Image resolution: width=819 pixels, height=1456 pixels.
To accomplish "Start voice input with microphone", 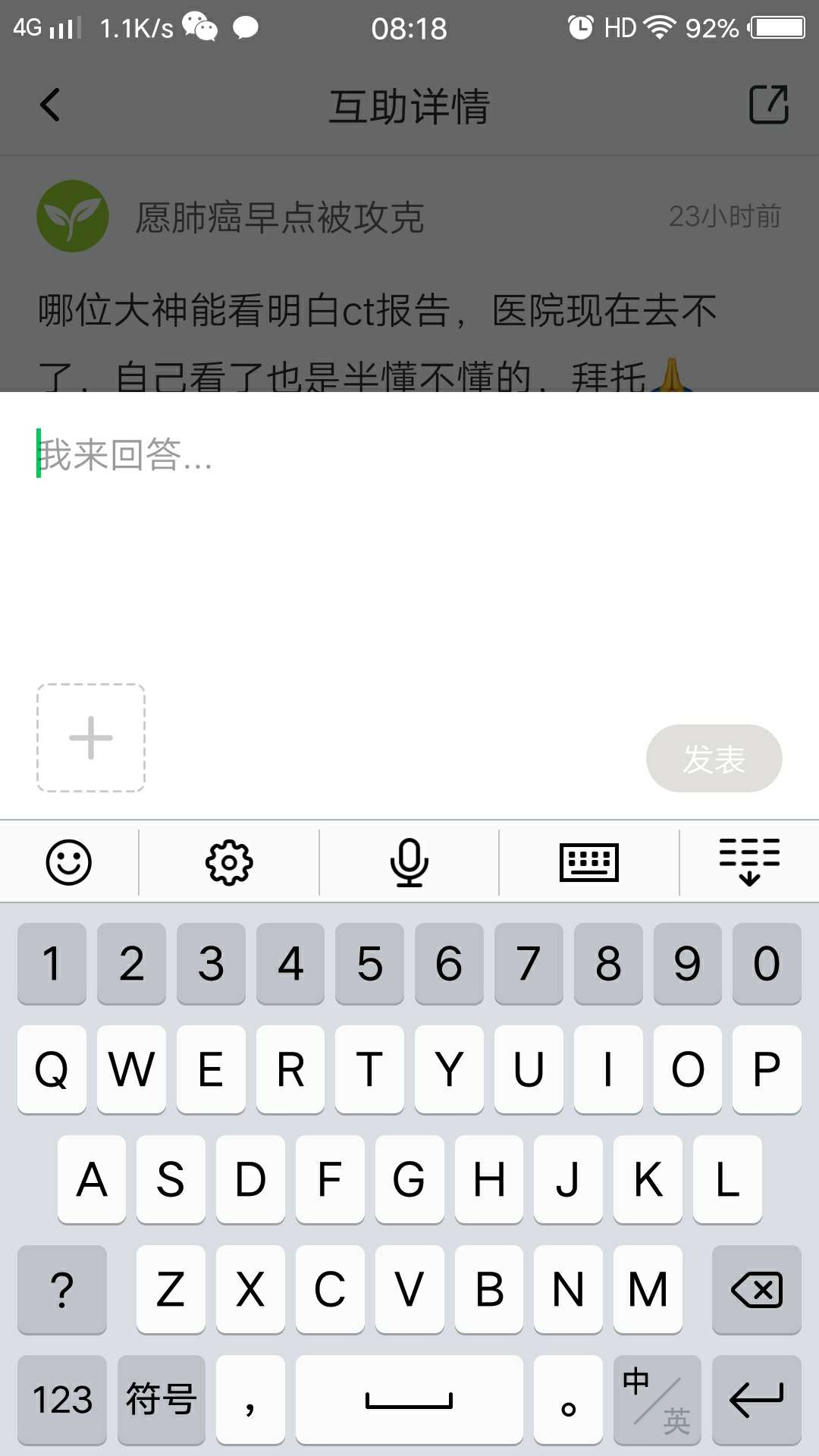I will click(409, 862).
